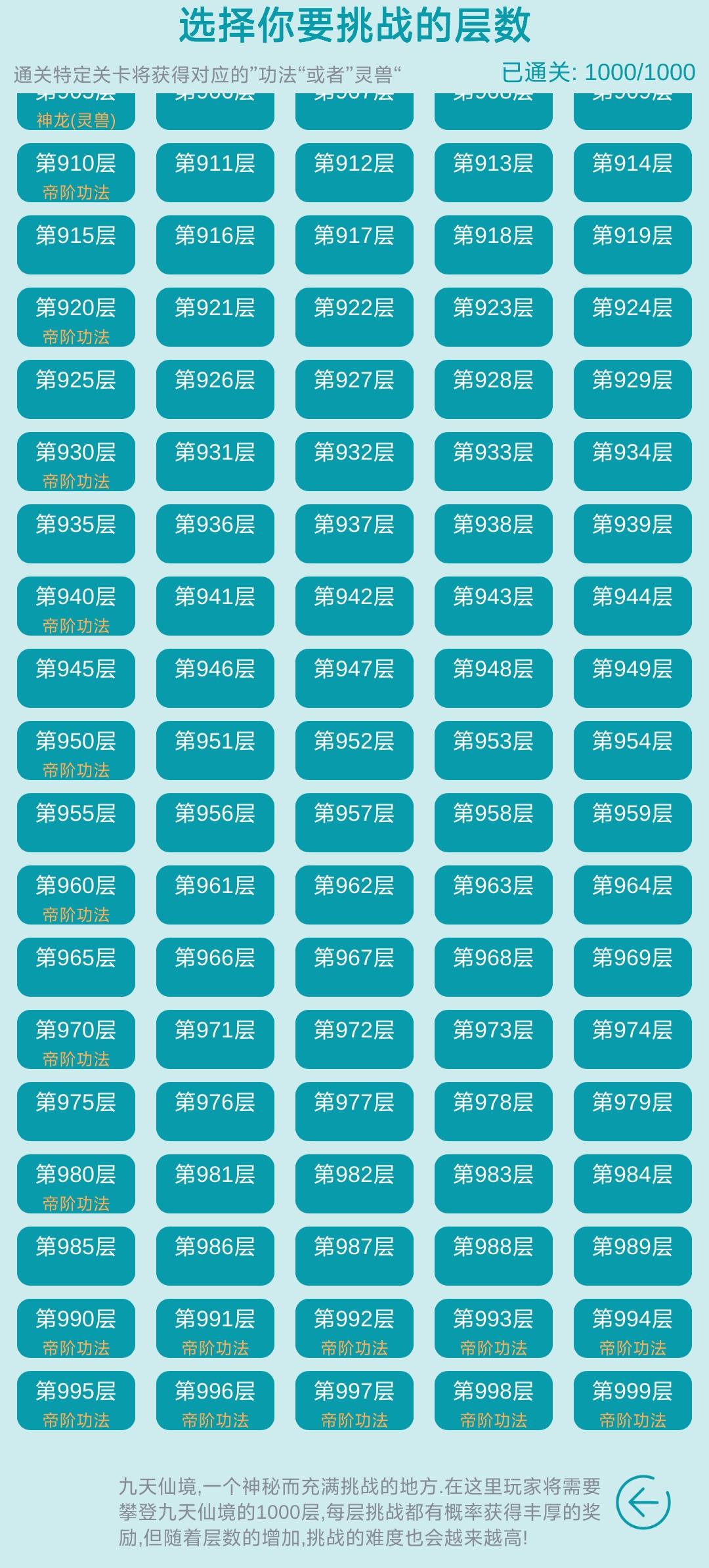Open level 第998层
Screen dimensions: 709x1568
494,1401
